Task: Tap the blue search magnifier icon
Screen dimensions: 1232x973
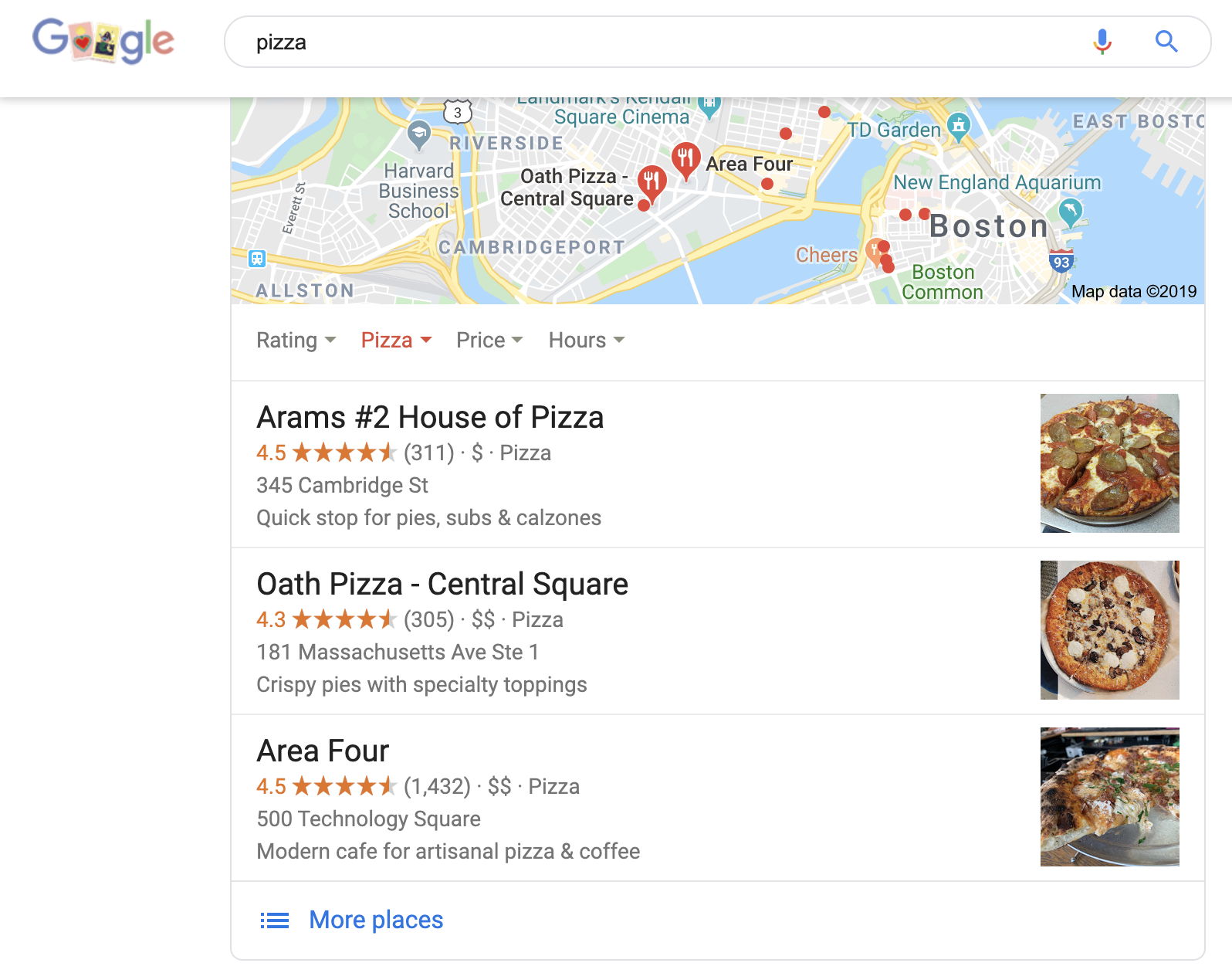Action: (x=1166, y=42)
